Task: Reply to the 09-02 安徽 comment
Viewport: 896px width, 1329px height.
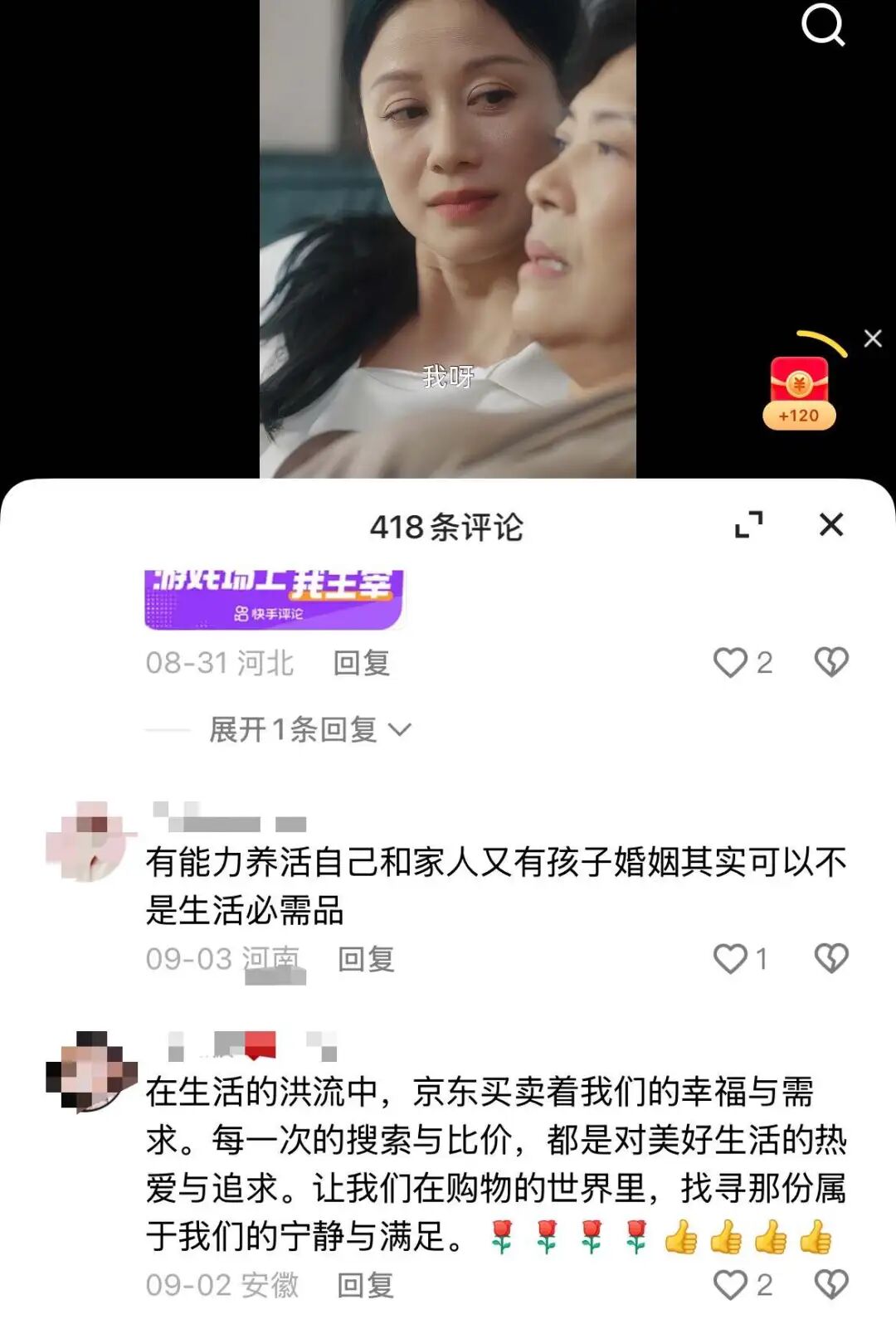Action: pyautogui.click(x=365, y=1285)
